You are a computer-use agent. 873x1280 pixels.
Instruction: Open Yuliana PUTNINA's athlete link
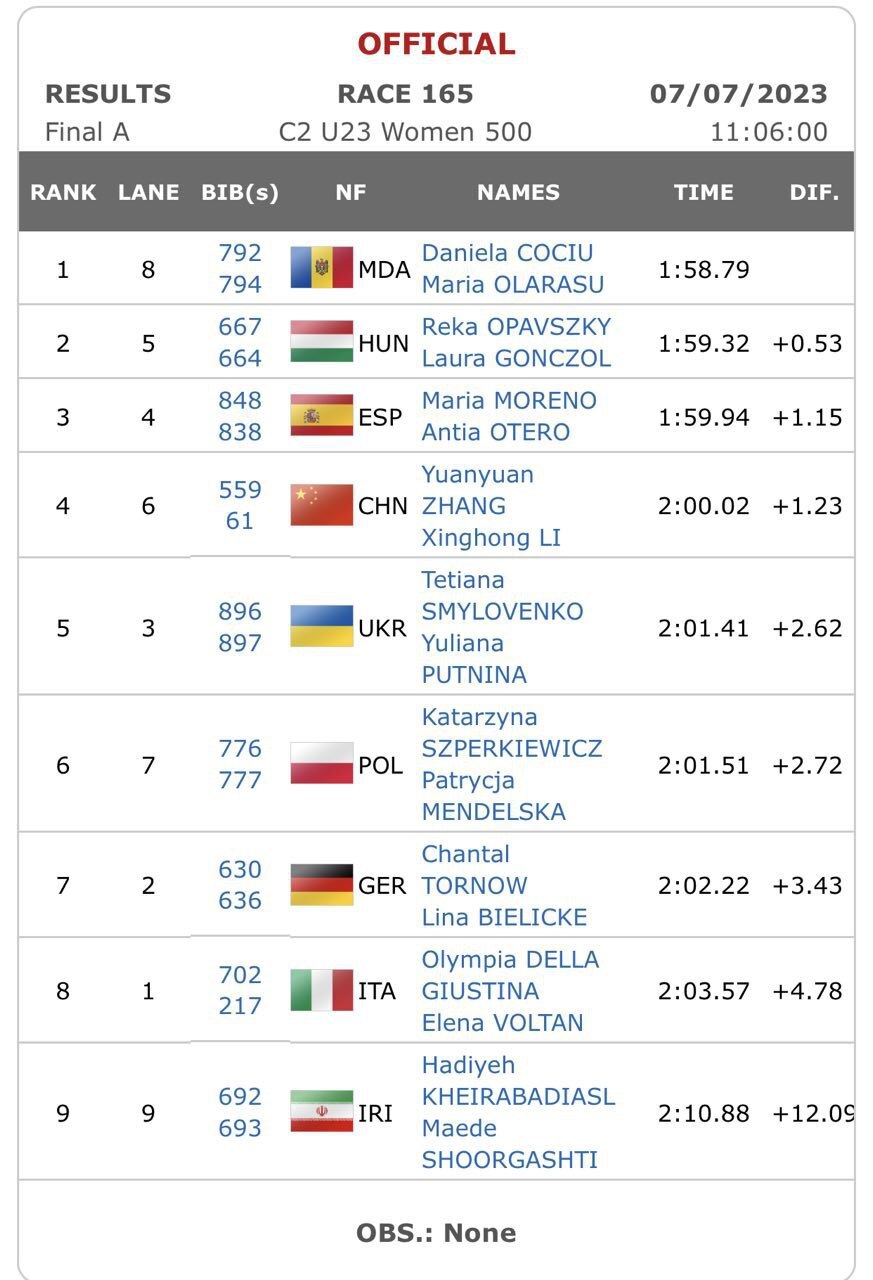[x=472, y=659]
